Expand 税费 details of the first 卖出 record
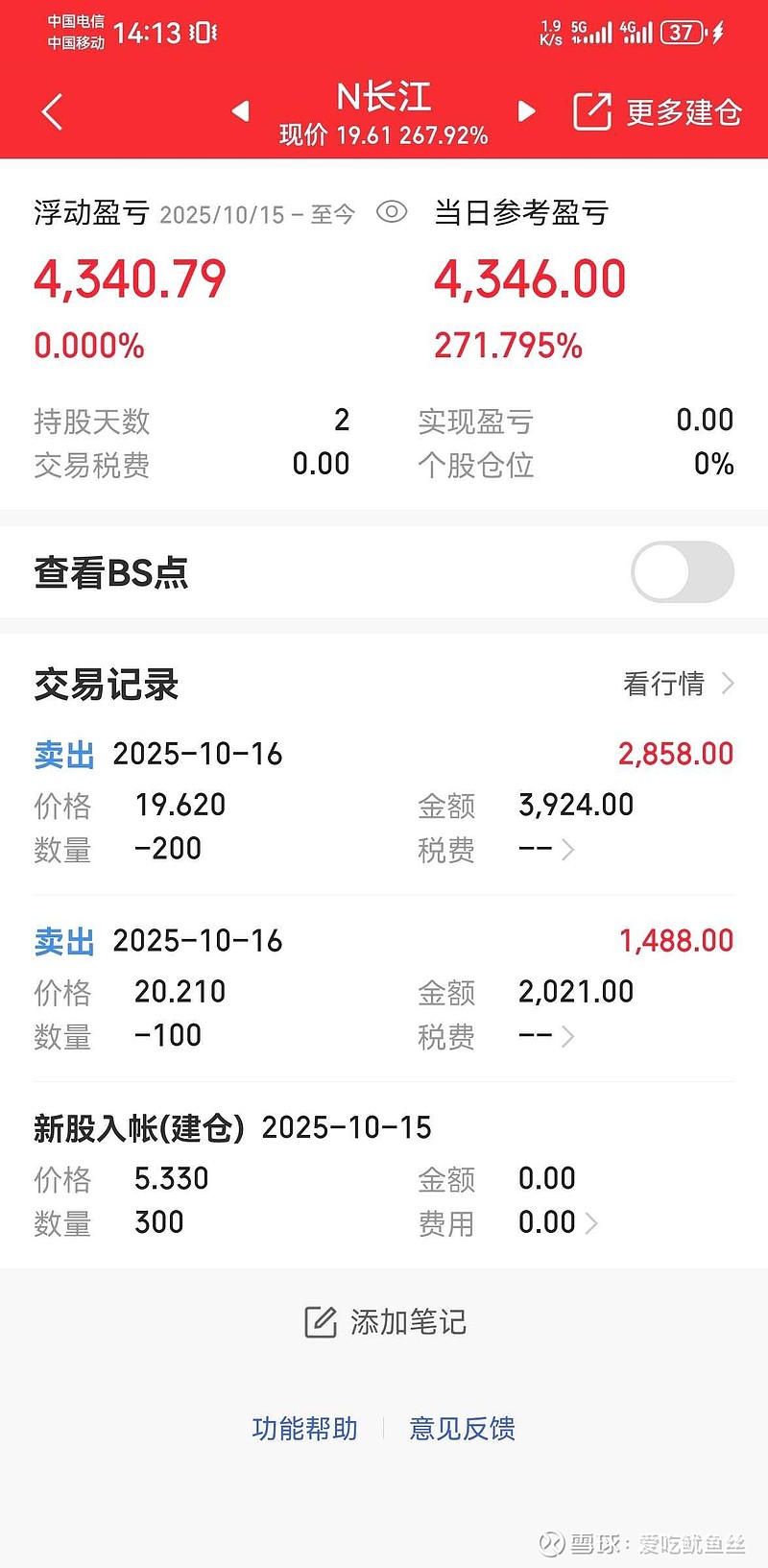The width and height of the screenshot is (768, 1568). click(x=568, y=850)
